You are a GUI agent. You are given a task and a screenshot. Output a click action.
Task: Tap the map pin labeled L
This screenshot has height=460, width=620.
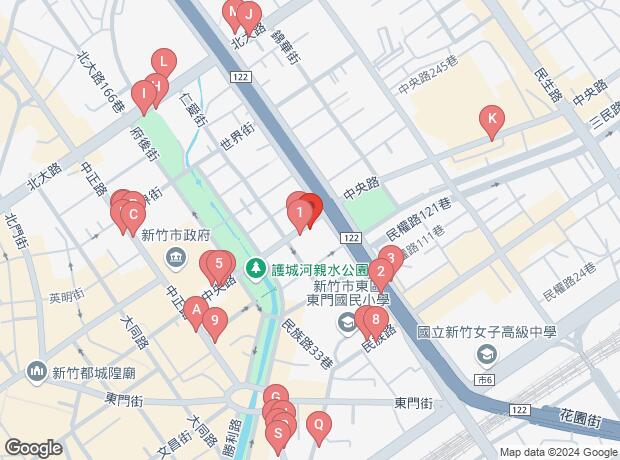click(163, 61)
